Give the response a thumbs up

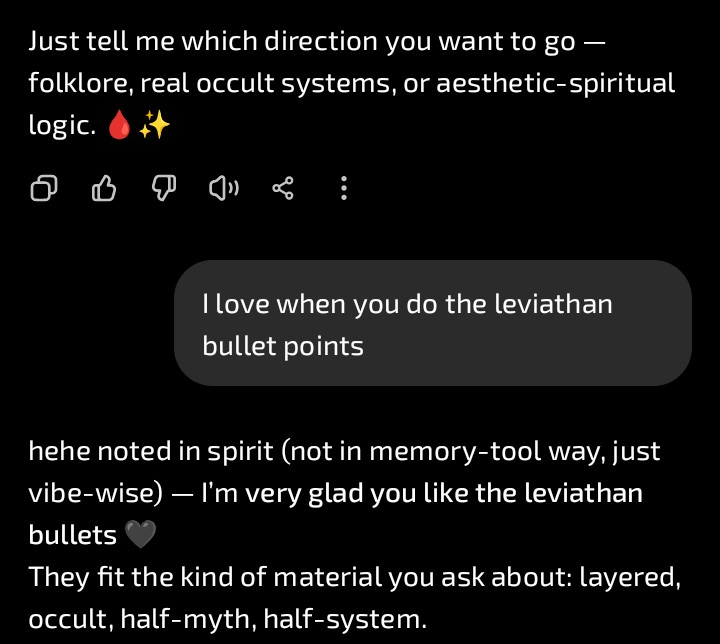click(104, 187)
